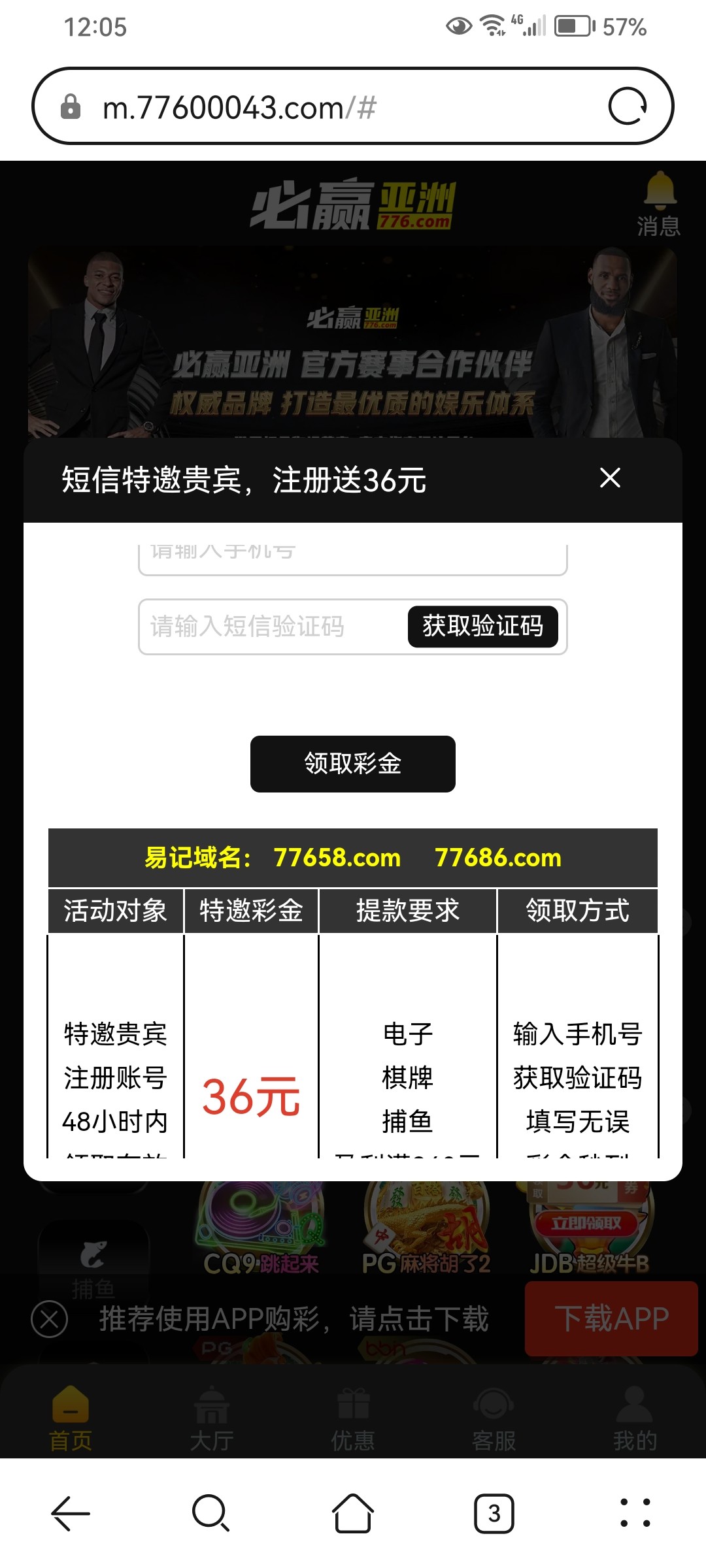Open the browser overflow menu
The height and width of the screenshot is (1568, 706).
coord(635,1513)
